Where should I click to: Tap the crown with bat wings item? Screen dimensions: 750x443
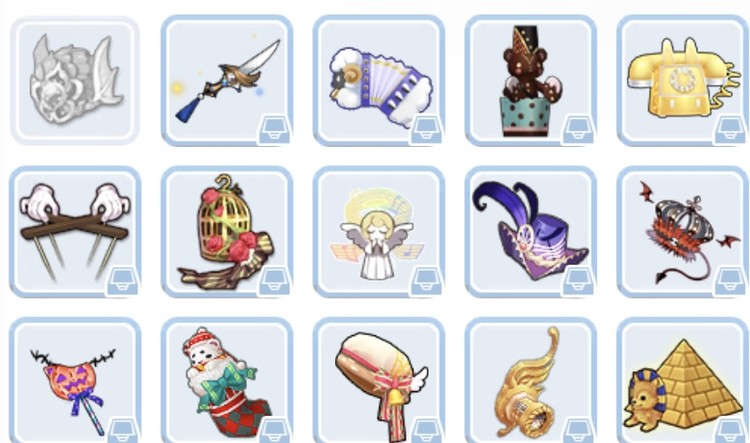tap(682, 231)
